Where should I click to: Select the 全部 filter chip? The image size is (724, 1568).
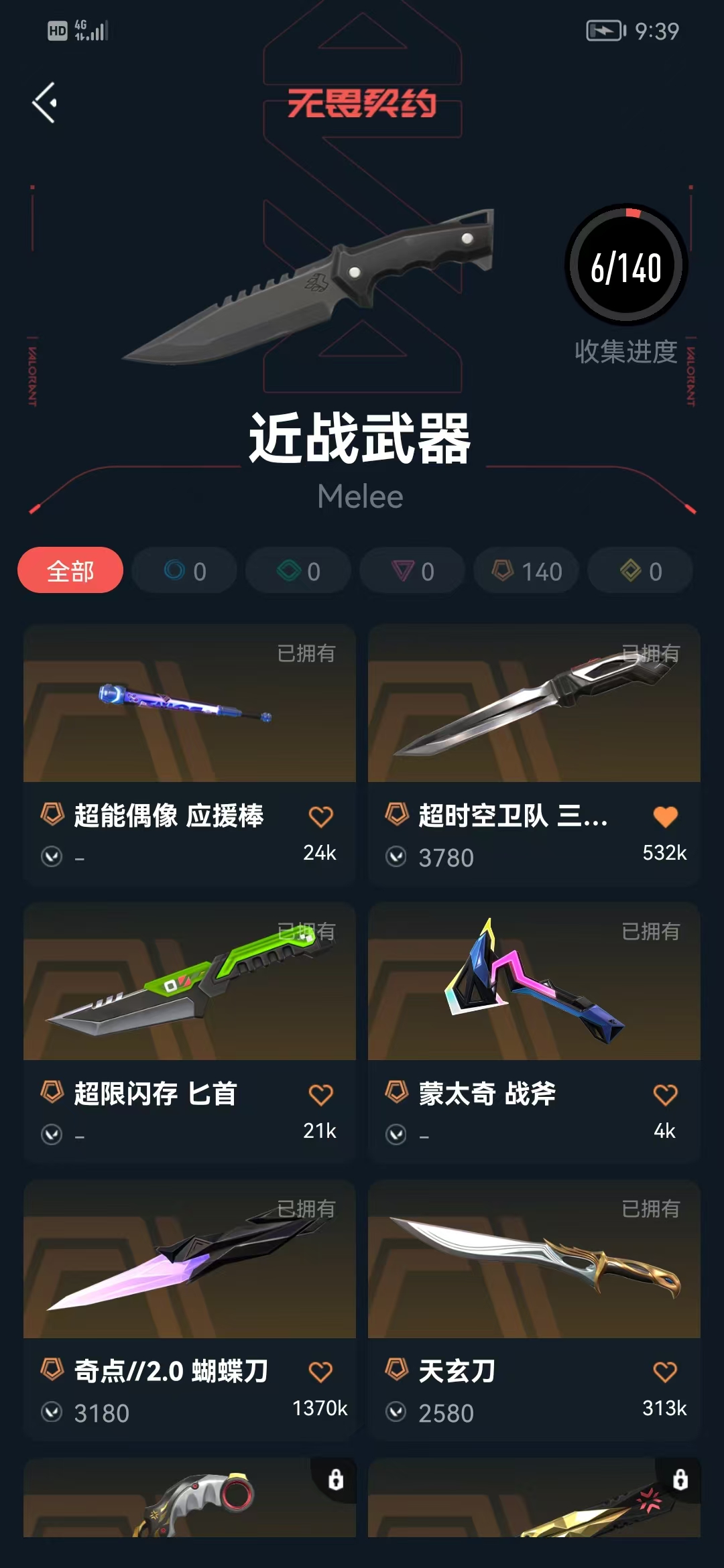pos(70,571)
